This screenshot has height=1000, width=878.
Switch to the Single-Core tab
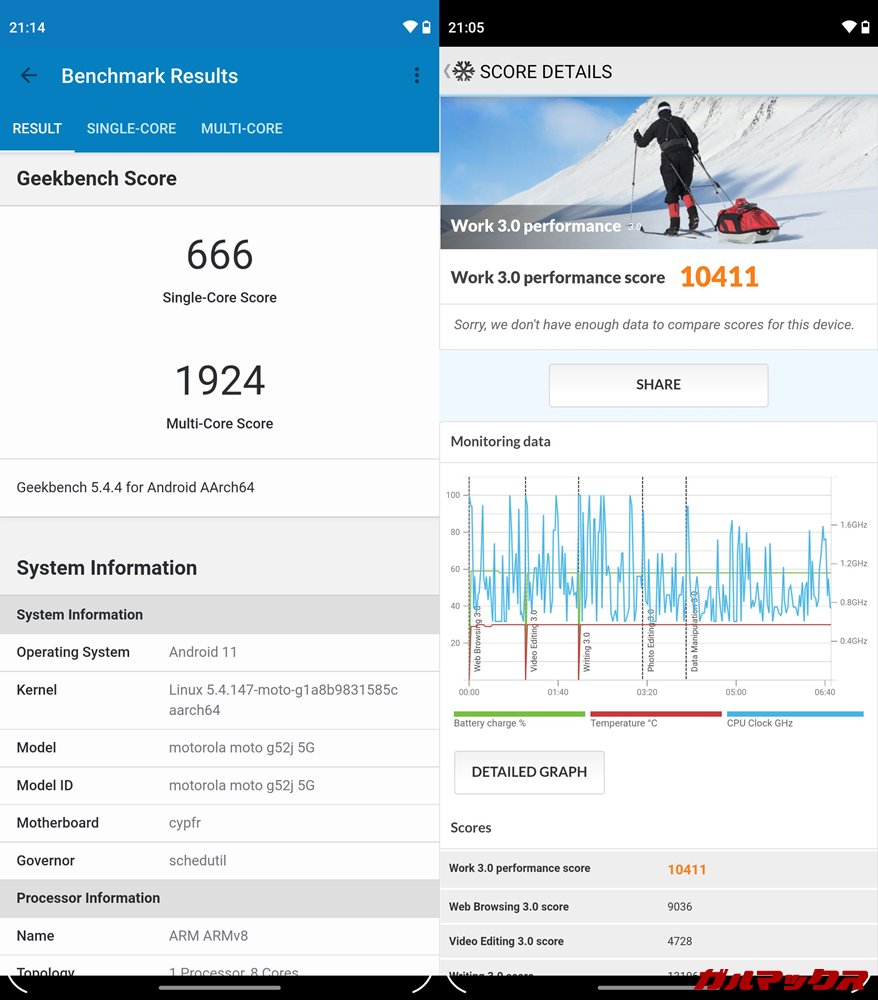click(x=131, y=128)
